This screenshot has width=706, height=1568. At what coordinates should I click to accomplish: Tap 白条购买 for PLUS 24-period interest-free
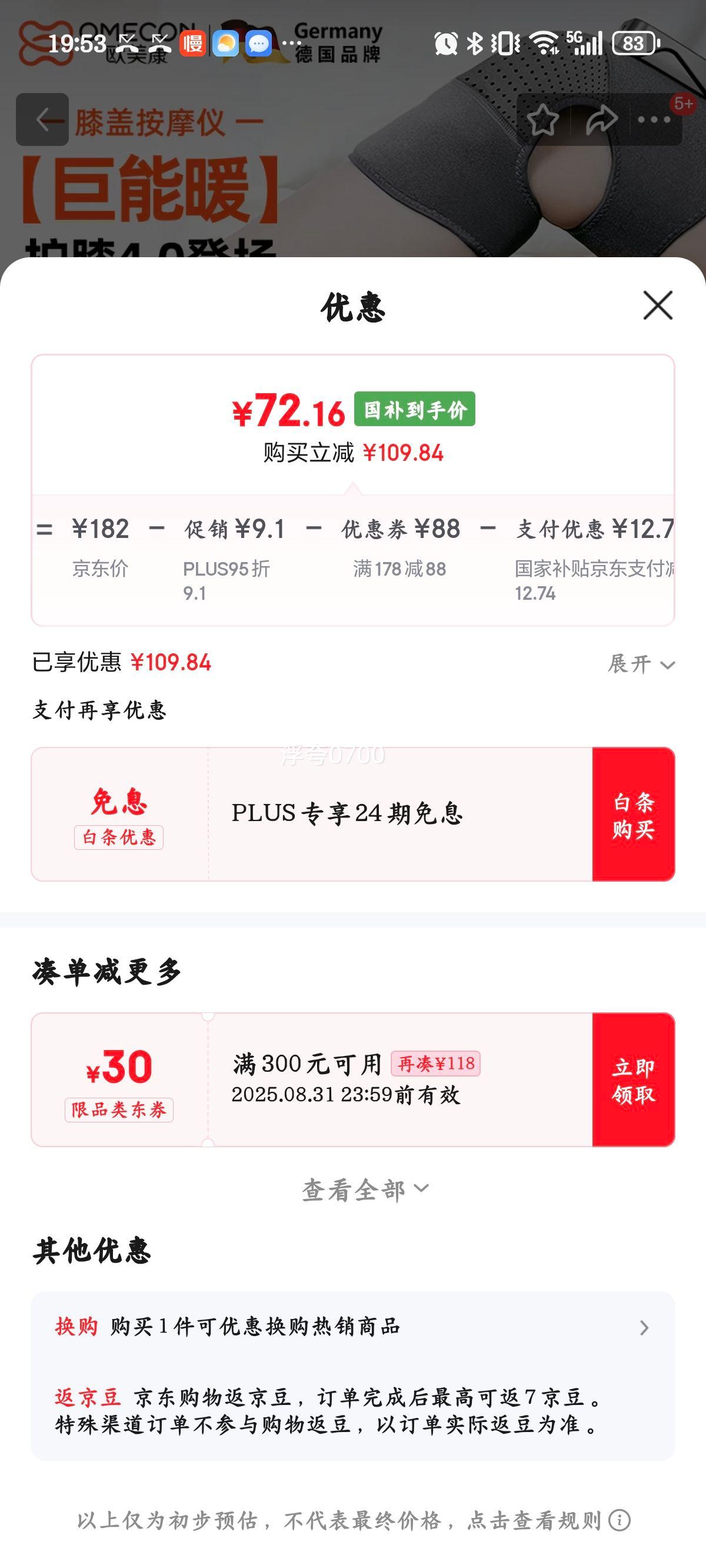pos(633,815)
